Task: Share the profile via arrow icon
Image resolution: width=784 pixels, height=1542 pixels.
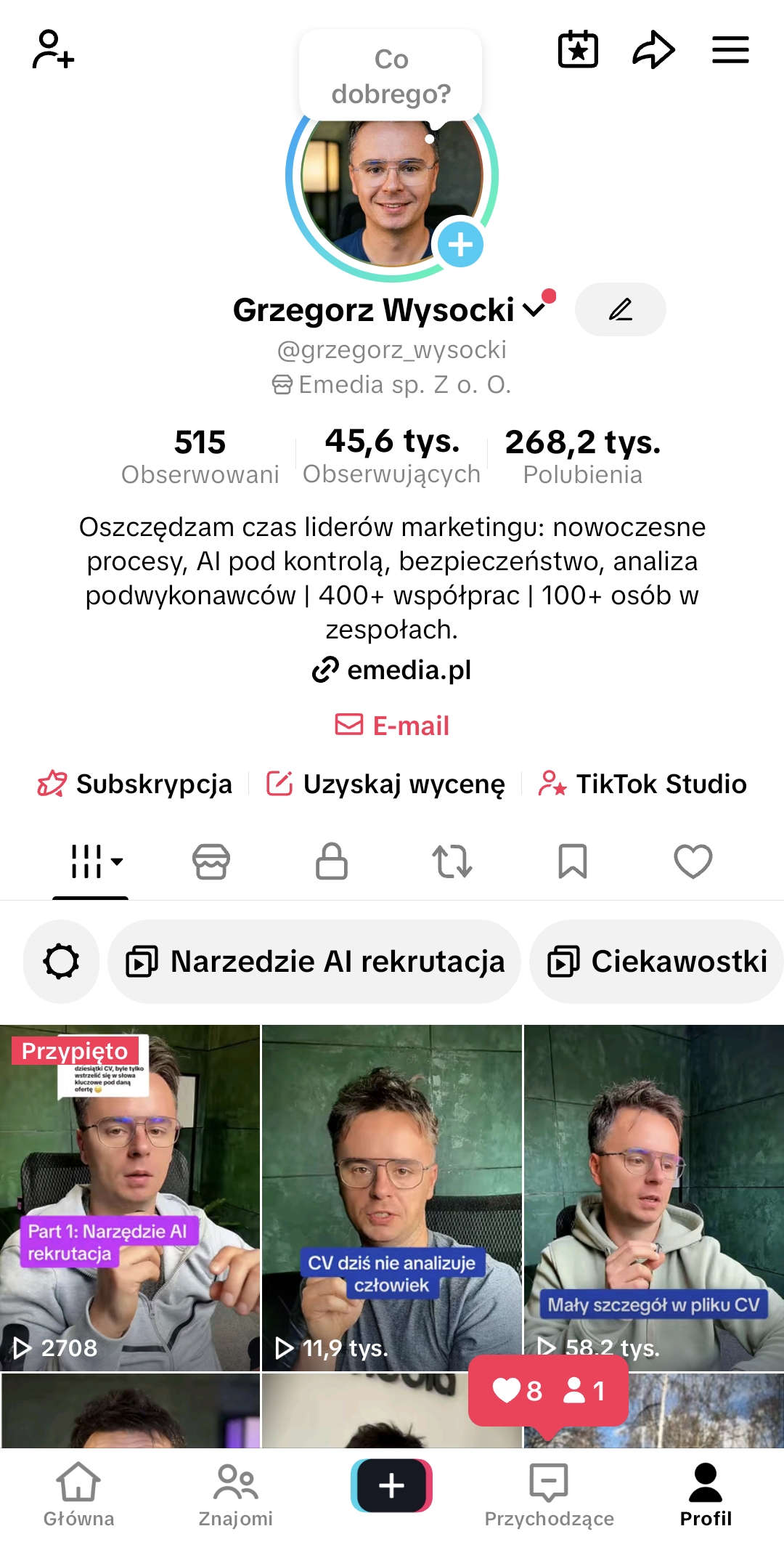Action: (x=653, y=49)
